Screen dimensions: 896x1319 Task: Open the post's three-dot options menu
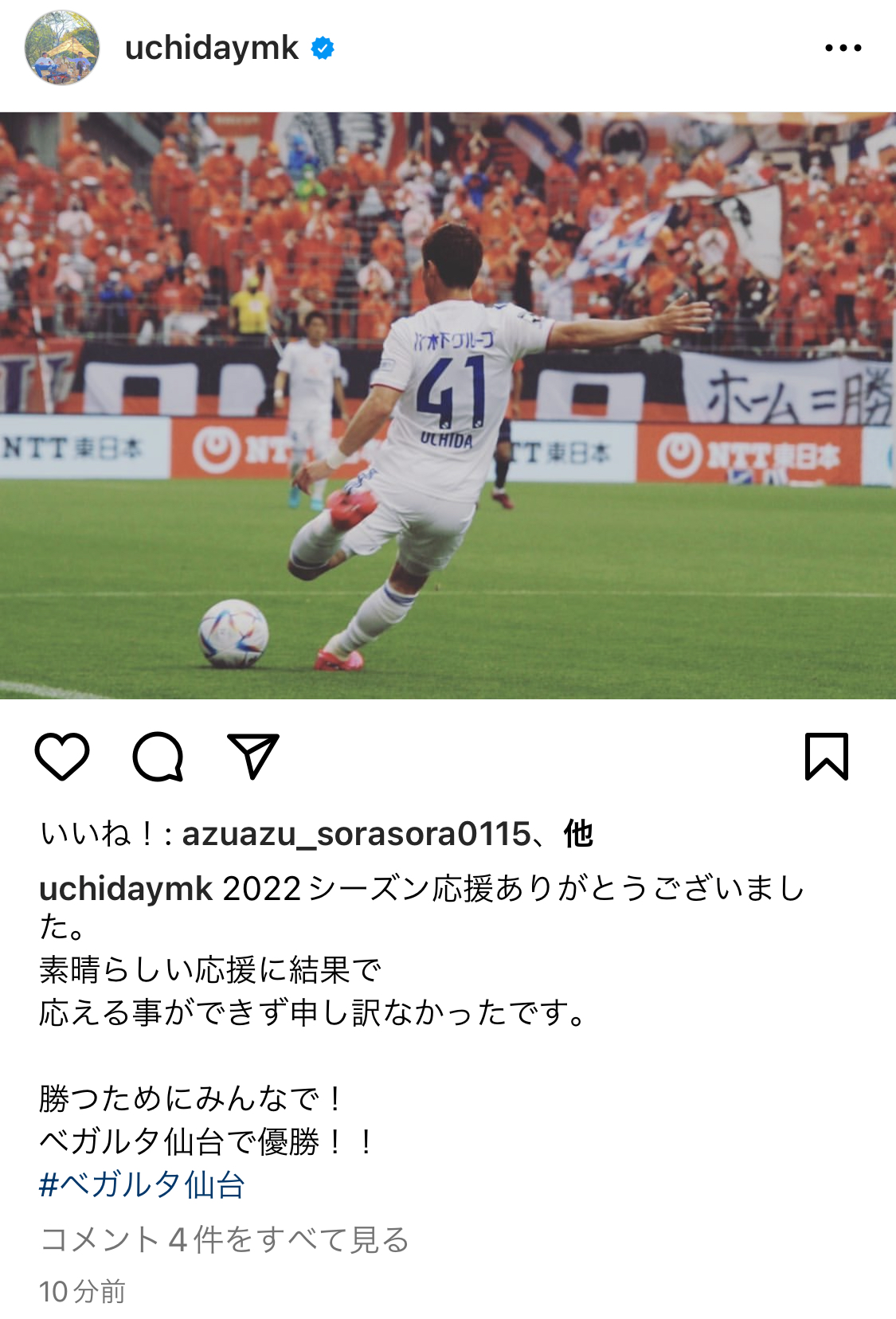[843, 48]
